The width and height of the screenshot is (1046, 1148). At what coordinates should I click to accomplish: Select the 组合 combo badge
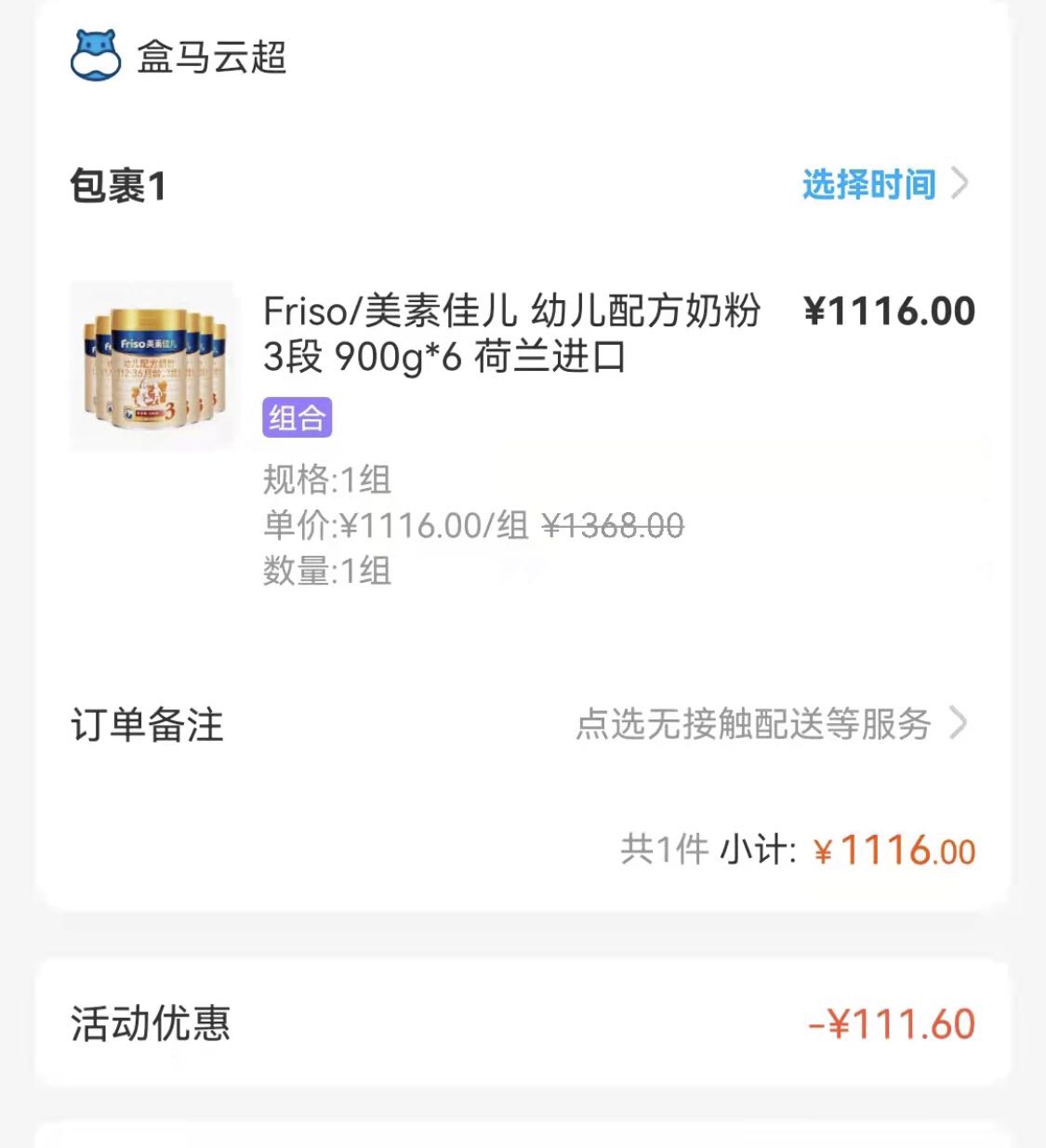(x=297, y=419)
